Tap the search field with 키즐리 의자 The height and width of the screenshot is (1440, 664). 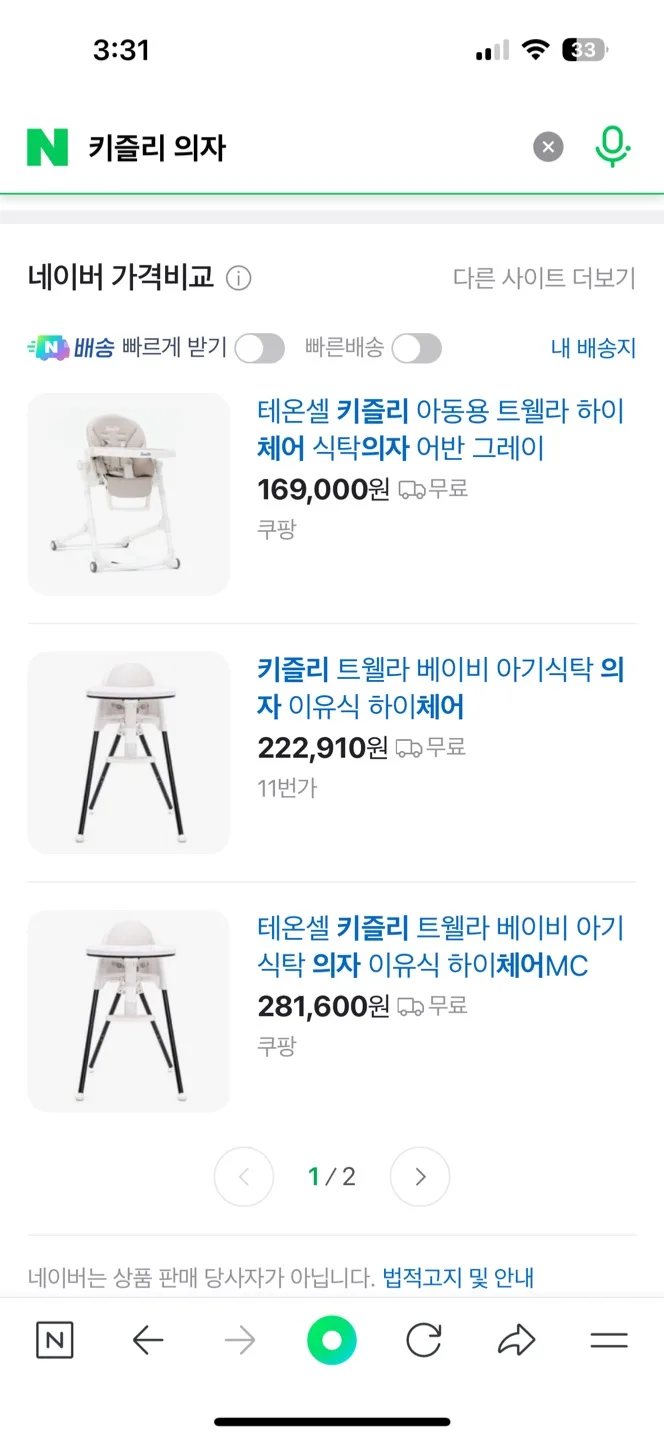pos(300,149)
